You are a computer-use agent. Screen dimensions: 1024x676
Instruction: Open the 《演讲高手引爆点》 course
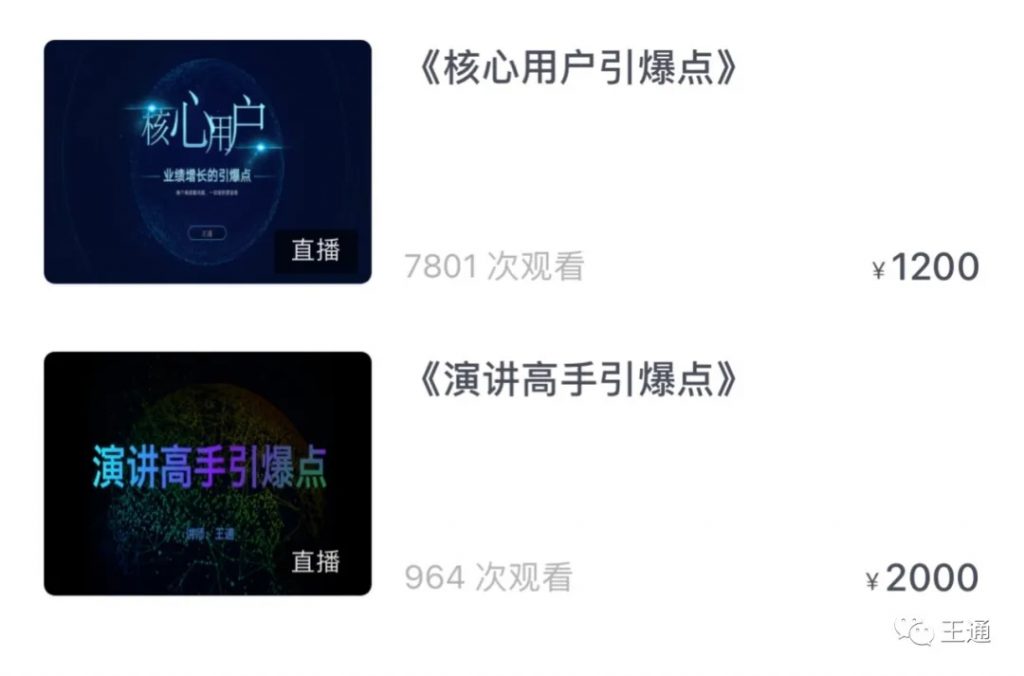[x=576, y=380]
